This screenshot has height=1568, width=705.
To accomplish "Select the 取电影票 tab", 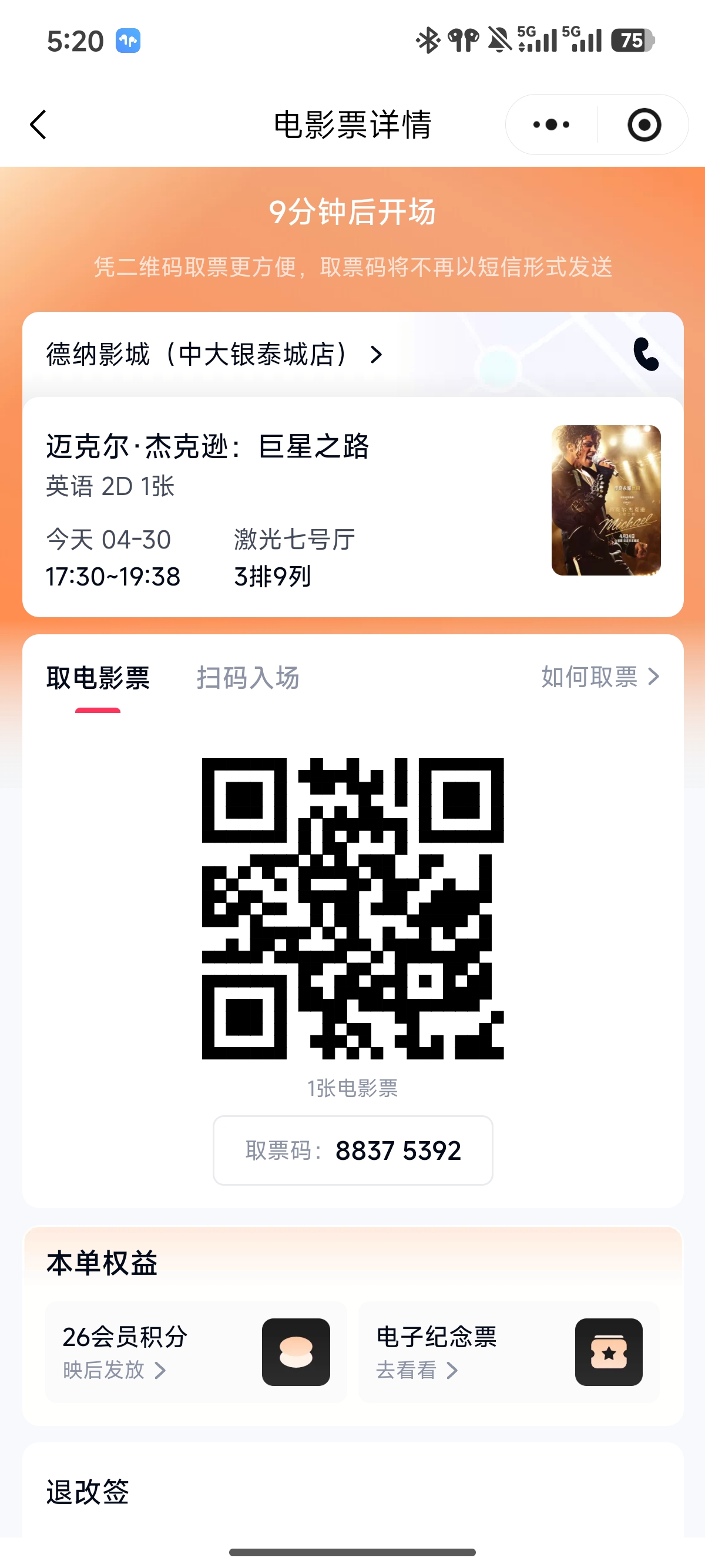I will [x=98, y=678].
